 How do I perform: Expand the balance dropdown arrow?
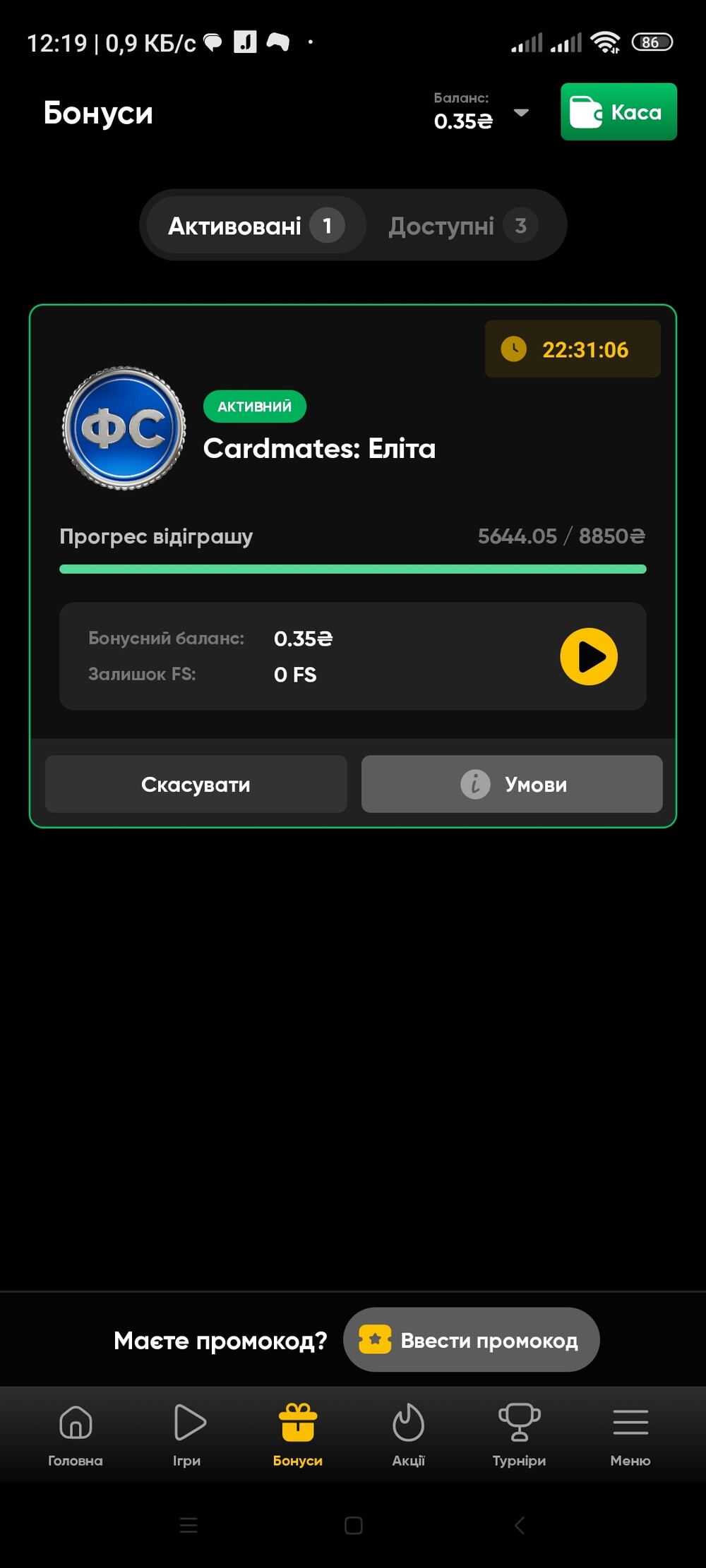coord(521,113)
